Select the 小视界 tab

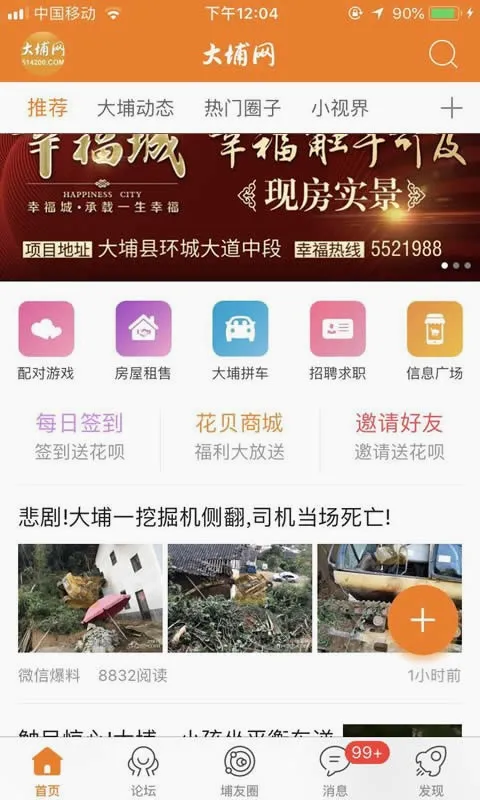[x=340, y=108]
